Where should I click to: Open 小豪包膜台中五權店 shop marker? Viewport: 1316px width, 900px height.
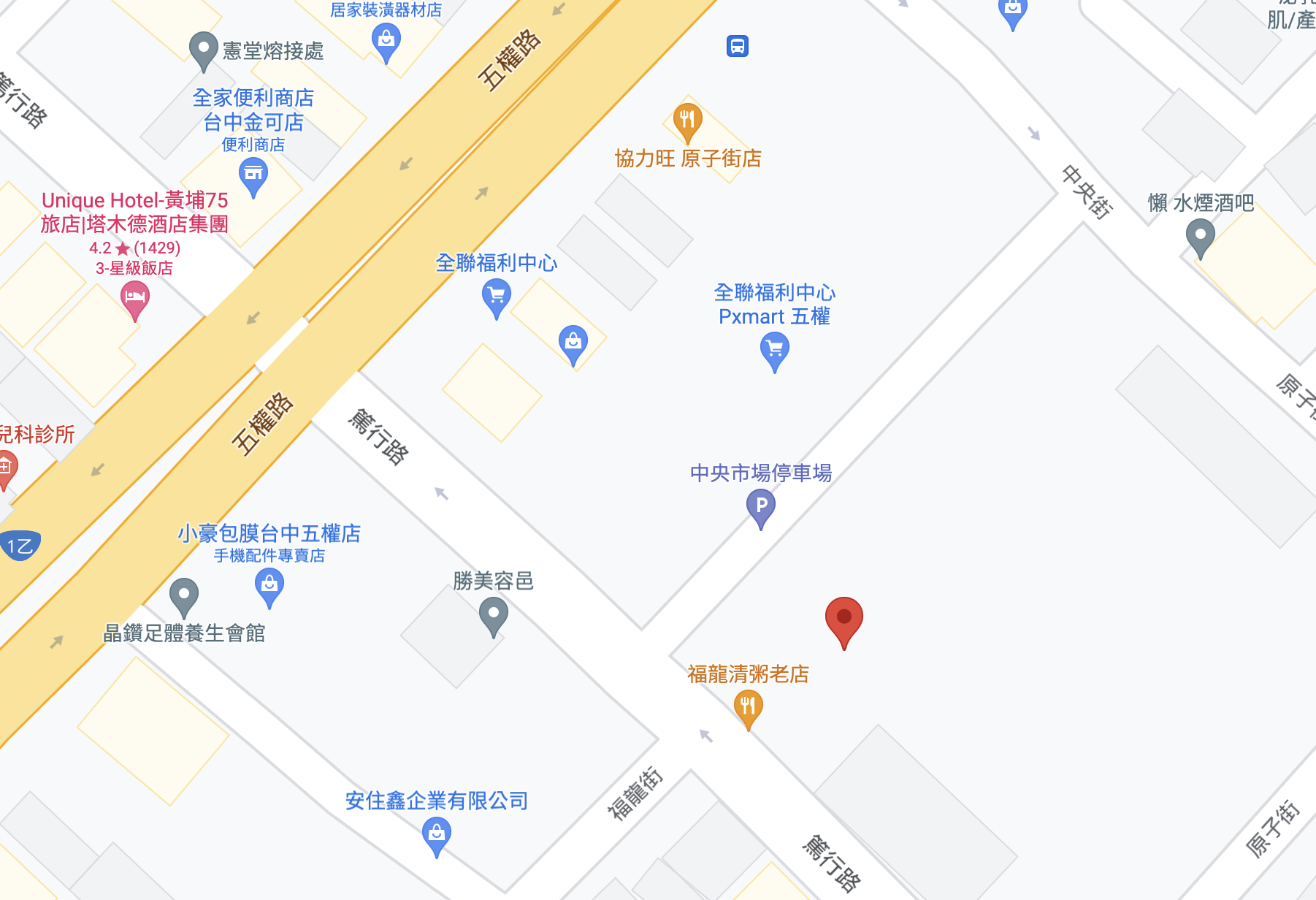[x=269, y=586]
